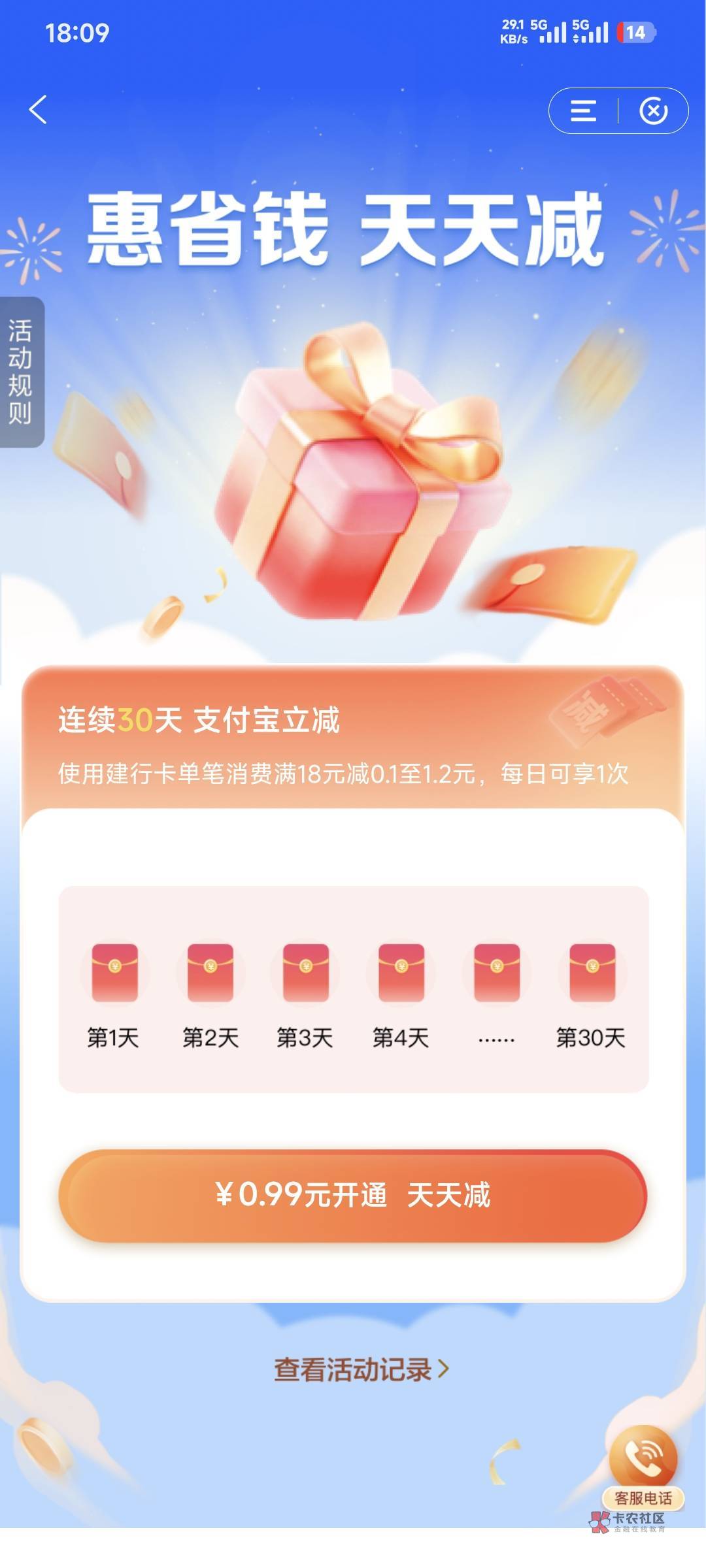Close the mini-program with the X icon
Screen dimensions: 706x1568
tap(653, 111)
